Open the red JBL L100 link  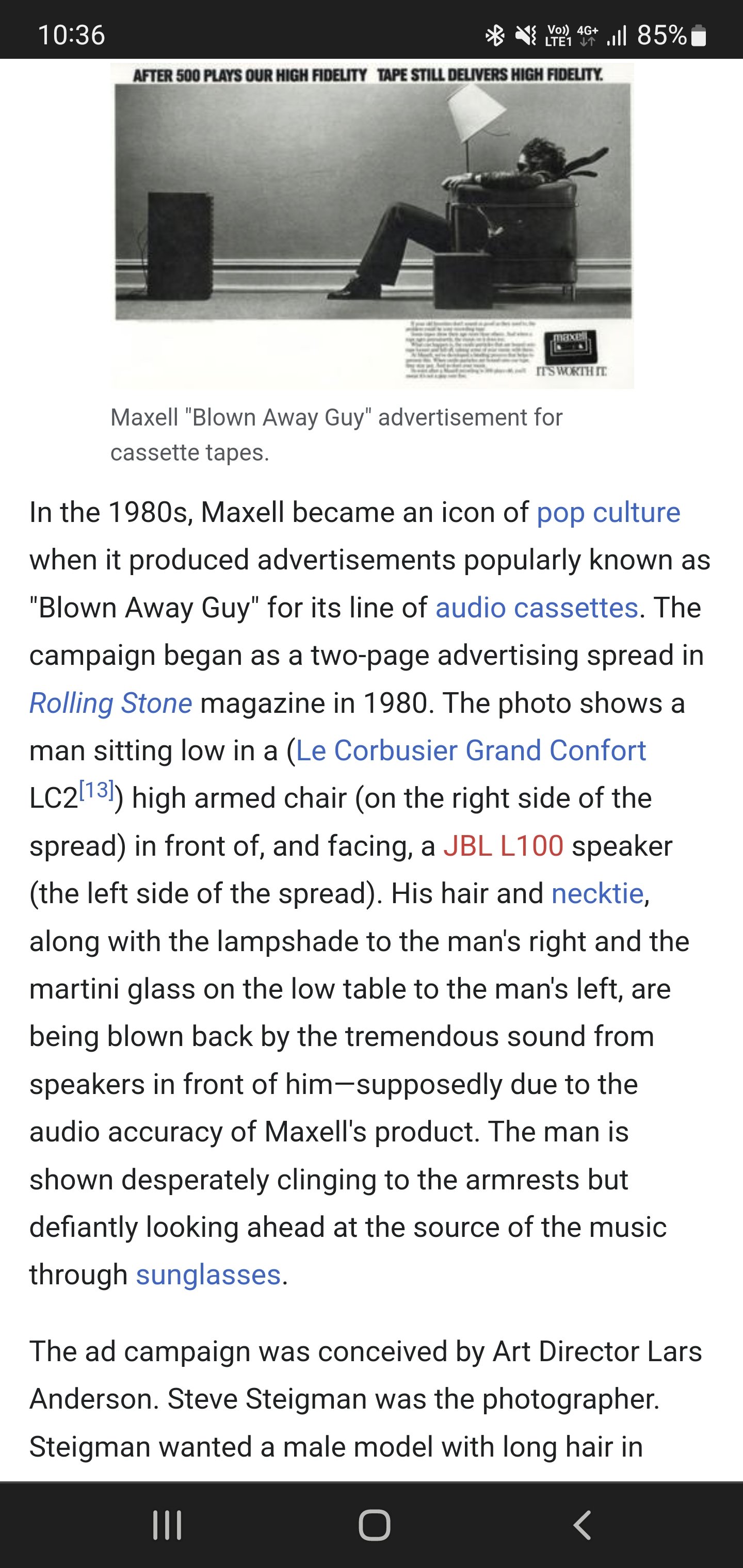503,846
